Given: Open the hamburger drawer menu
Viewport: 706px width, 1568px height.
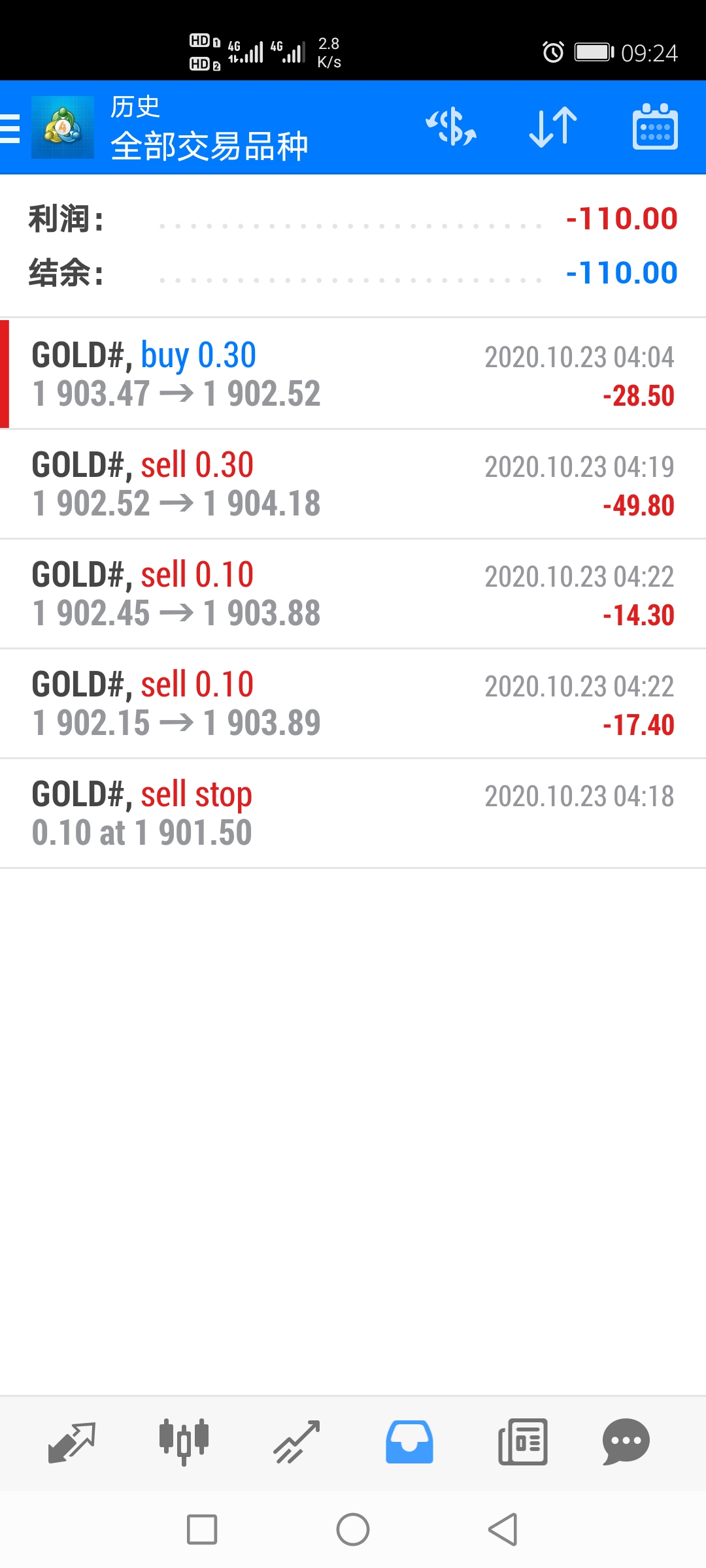Looking at the screenshot, I should point(10,127).
